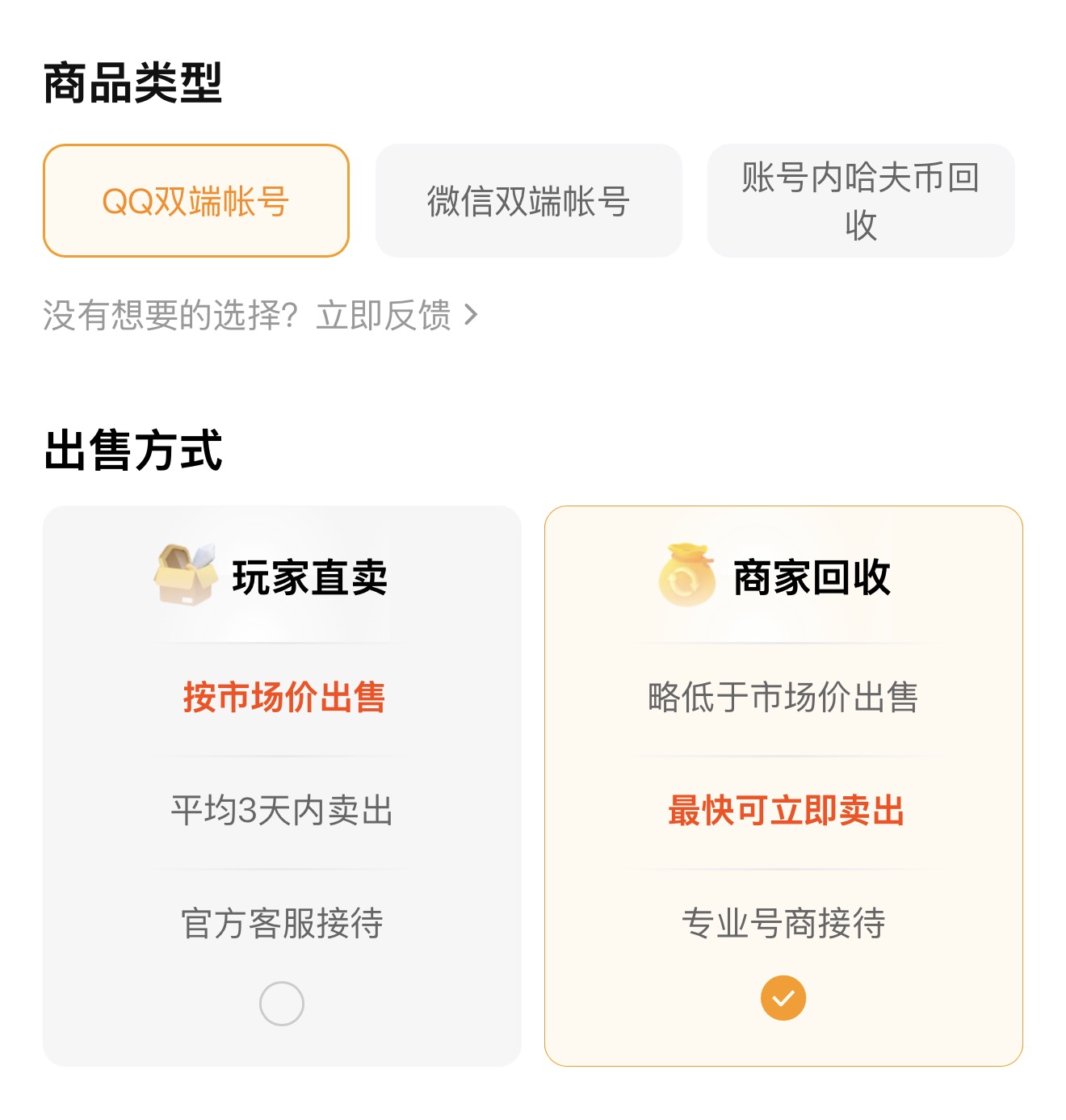Select the 玩家直卖 radio button
The height and width of the screenshot is (1120, 1066).
click(282, 1004)
